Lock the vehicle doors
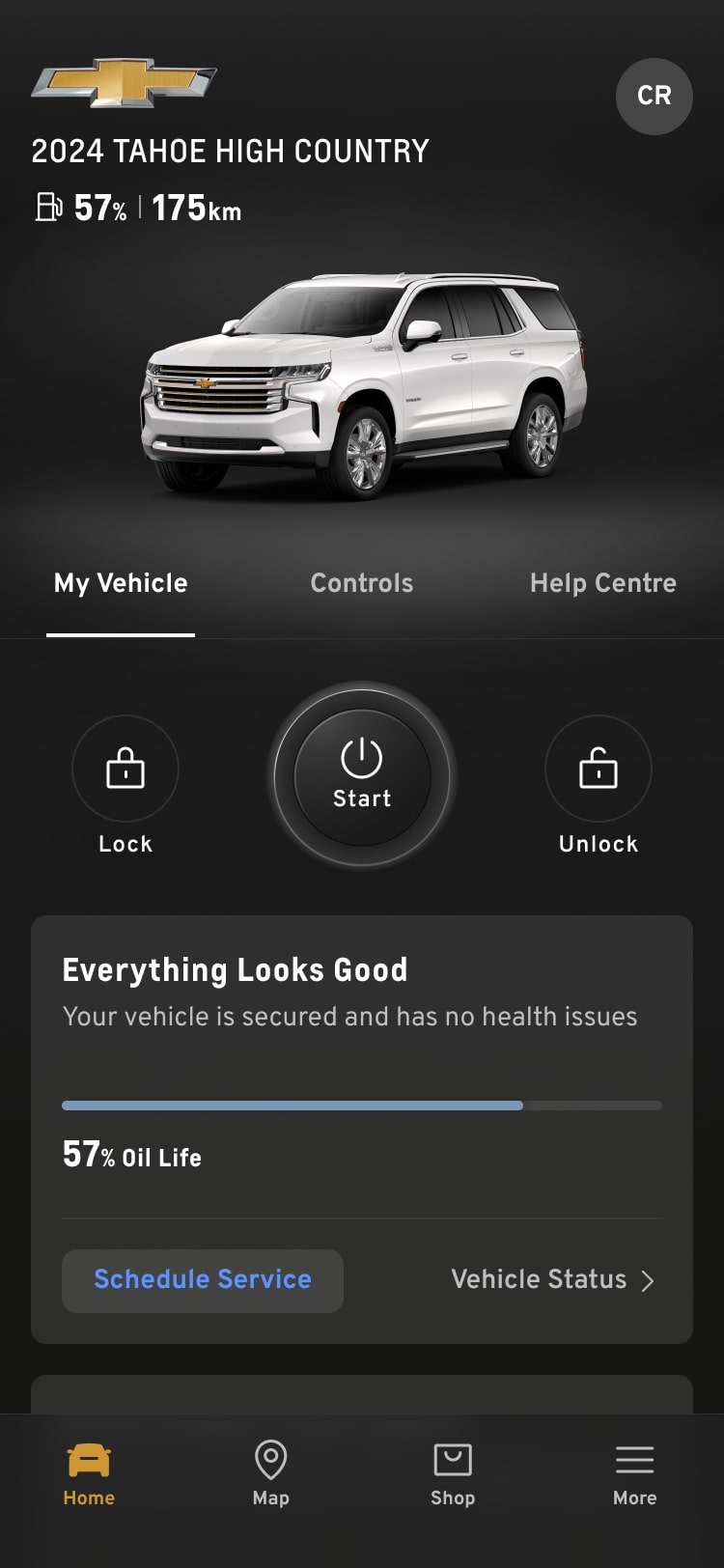This screenshot has height=1568, width=724. 125,770
